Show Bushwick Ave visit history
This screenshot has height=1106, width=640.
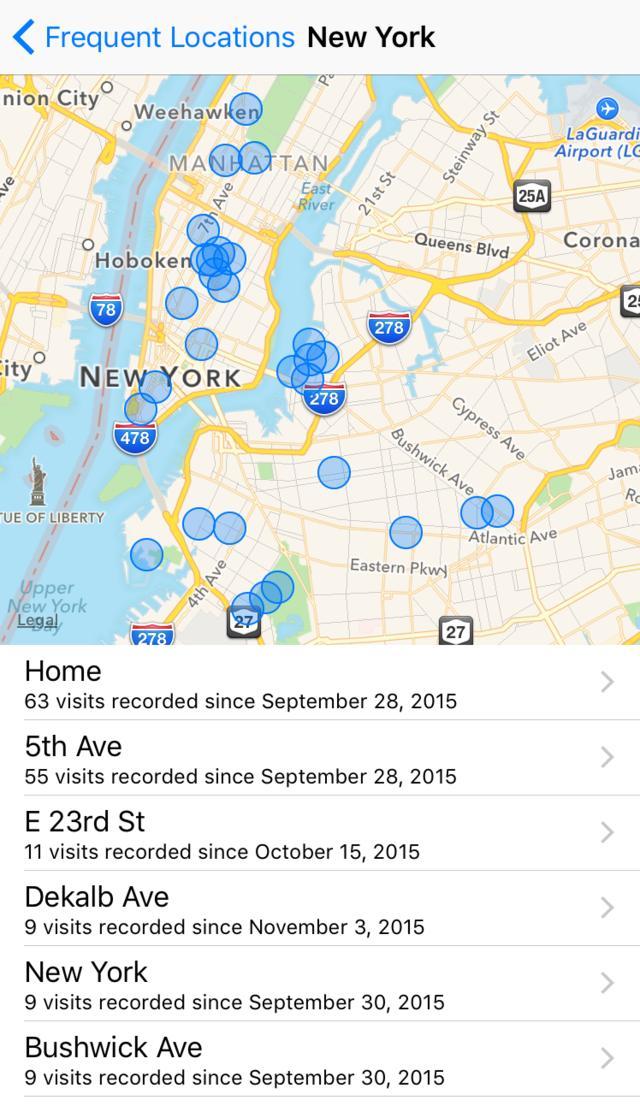320,1059
